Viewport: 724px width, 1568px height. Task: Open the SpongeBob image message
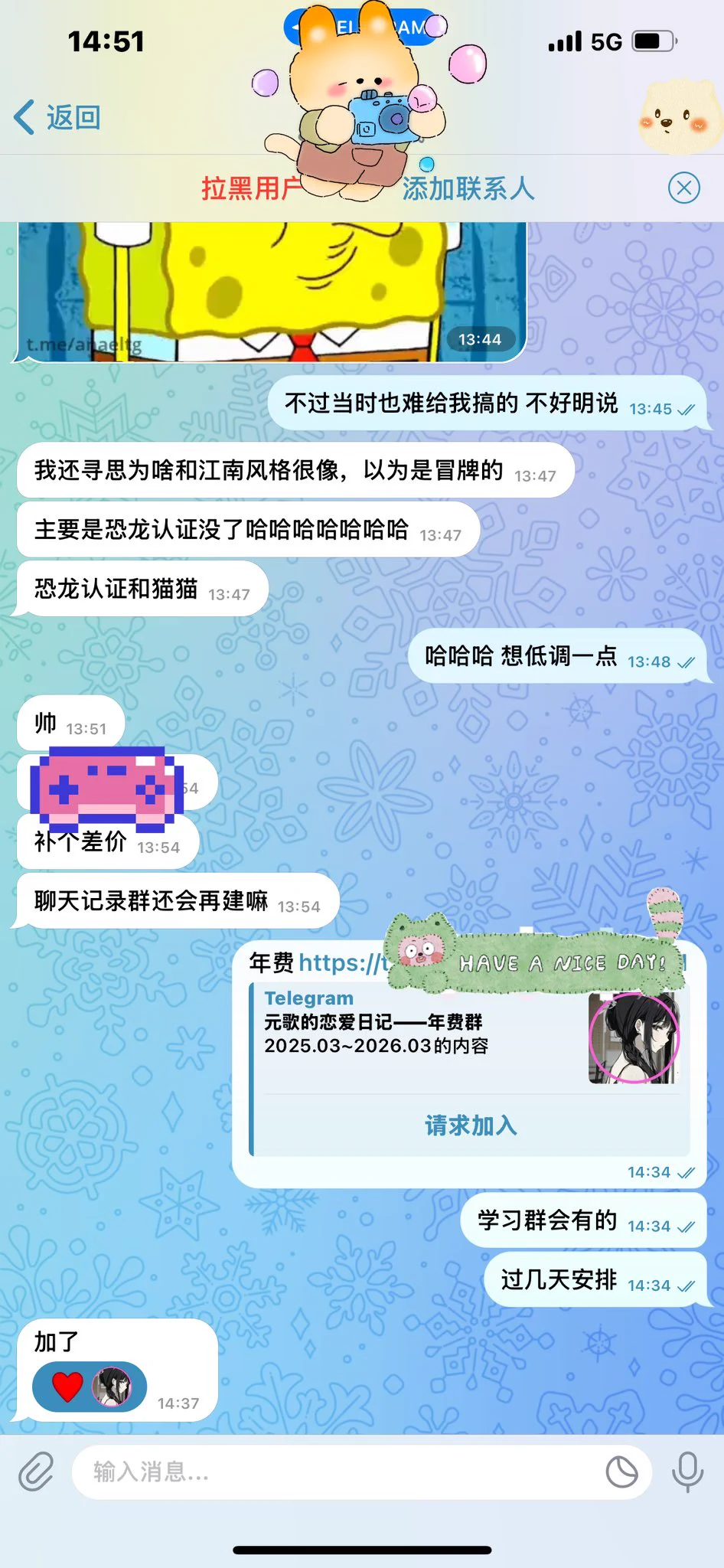[x=272, y=291]
